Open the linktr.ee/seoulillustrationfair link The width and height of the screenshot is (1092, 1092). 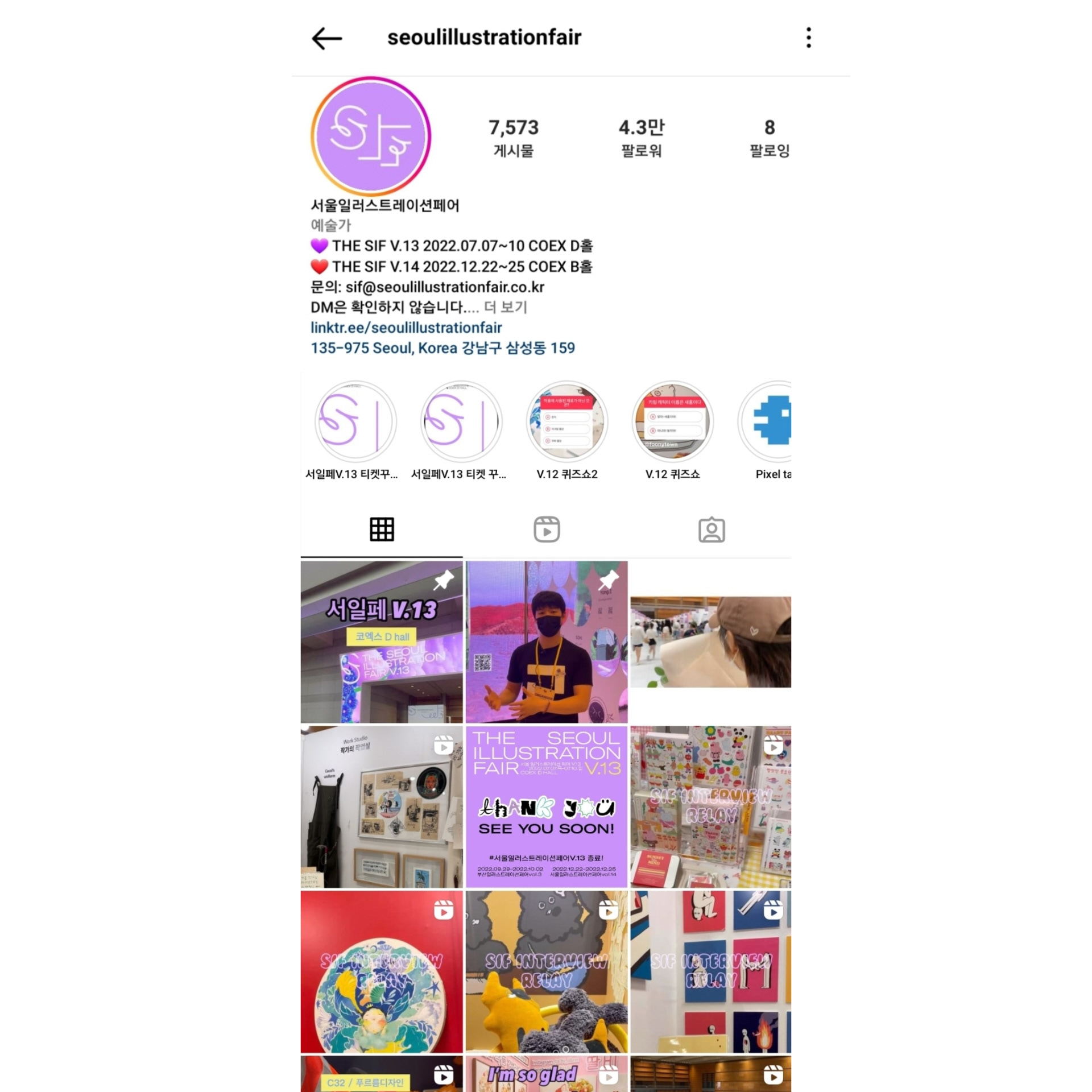406,328
